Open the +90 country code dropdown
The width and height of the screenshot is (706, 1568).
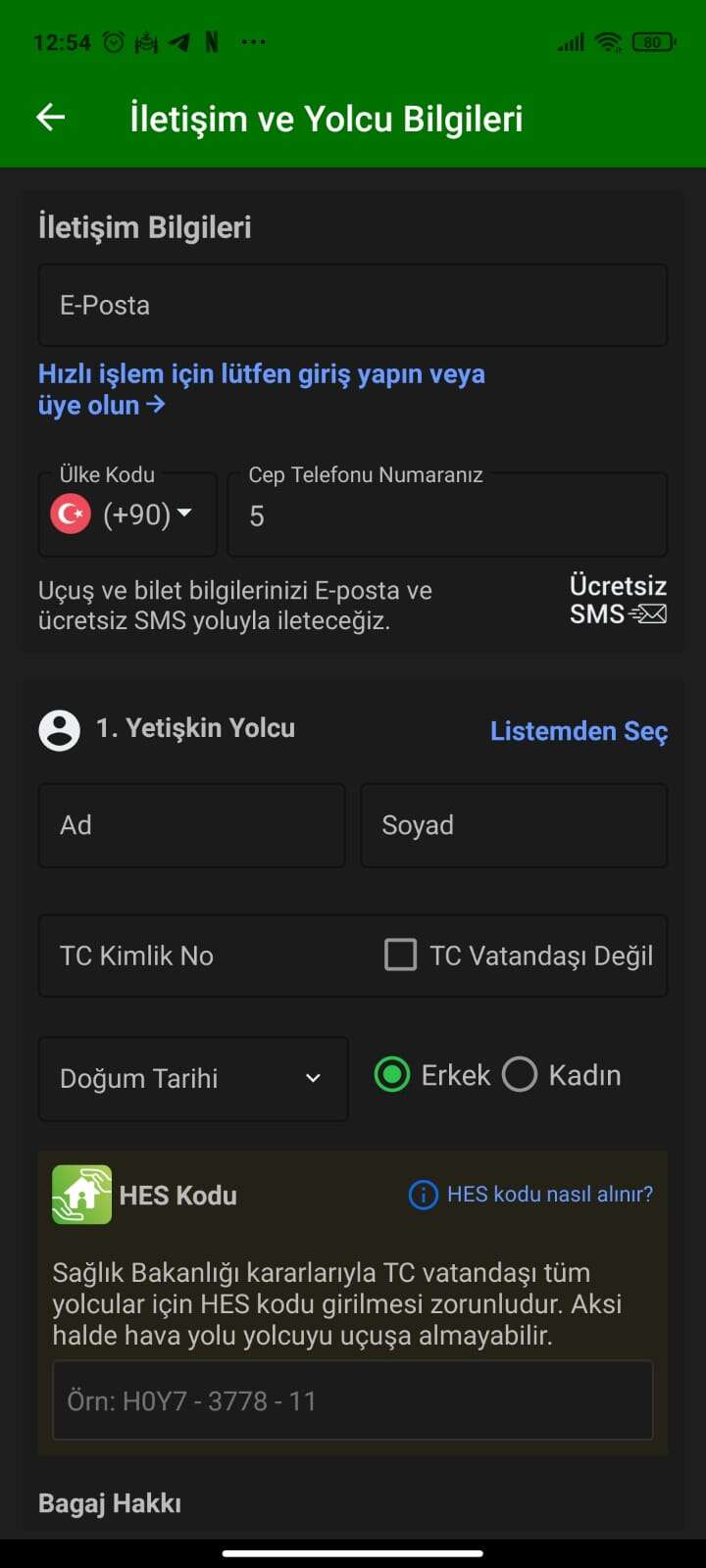coord(127,515)
